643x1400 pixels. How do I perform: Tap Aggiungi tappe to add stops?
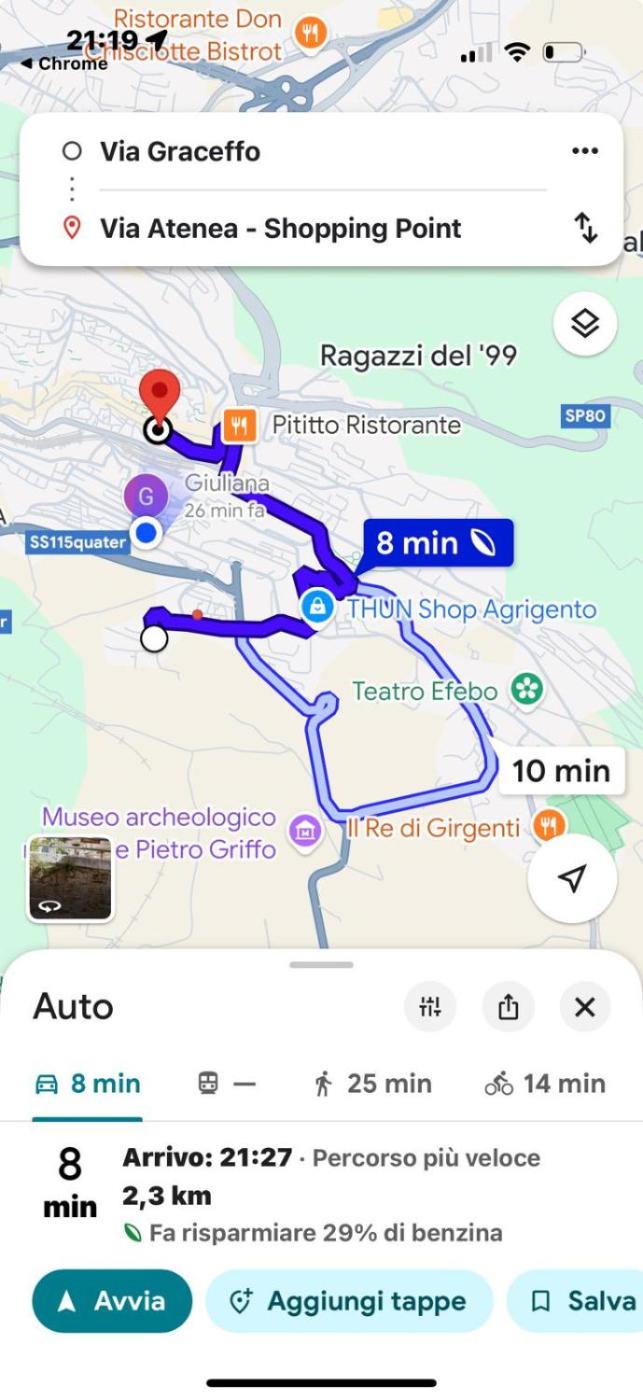pos(349,1301)
